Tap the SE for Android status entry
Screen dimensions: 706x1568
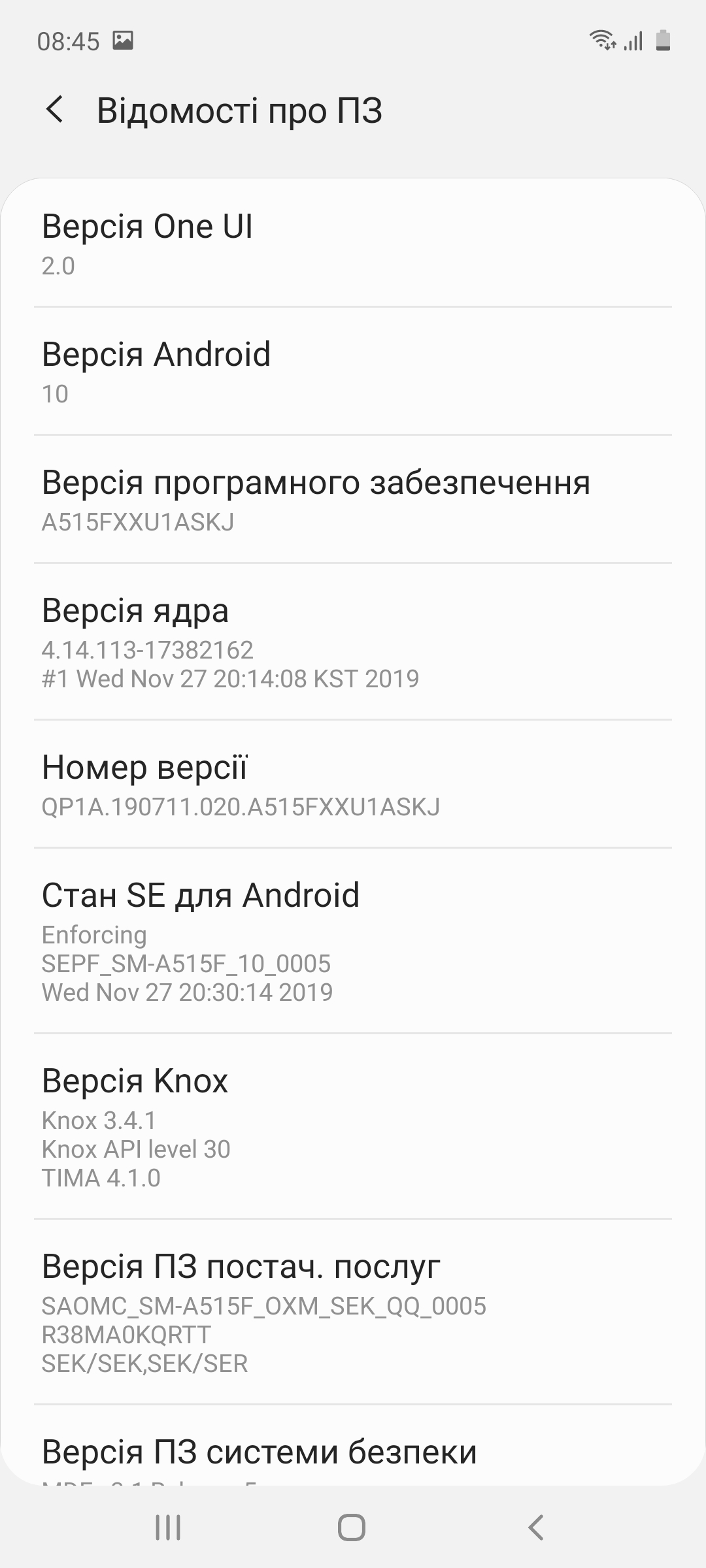point(353,941)
